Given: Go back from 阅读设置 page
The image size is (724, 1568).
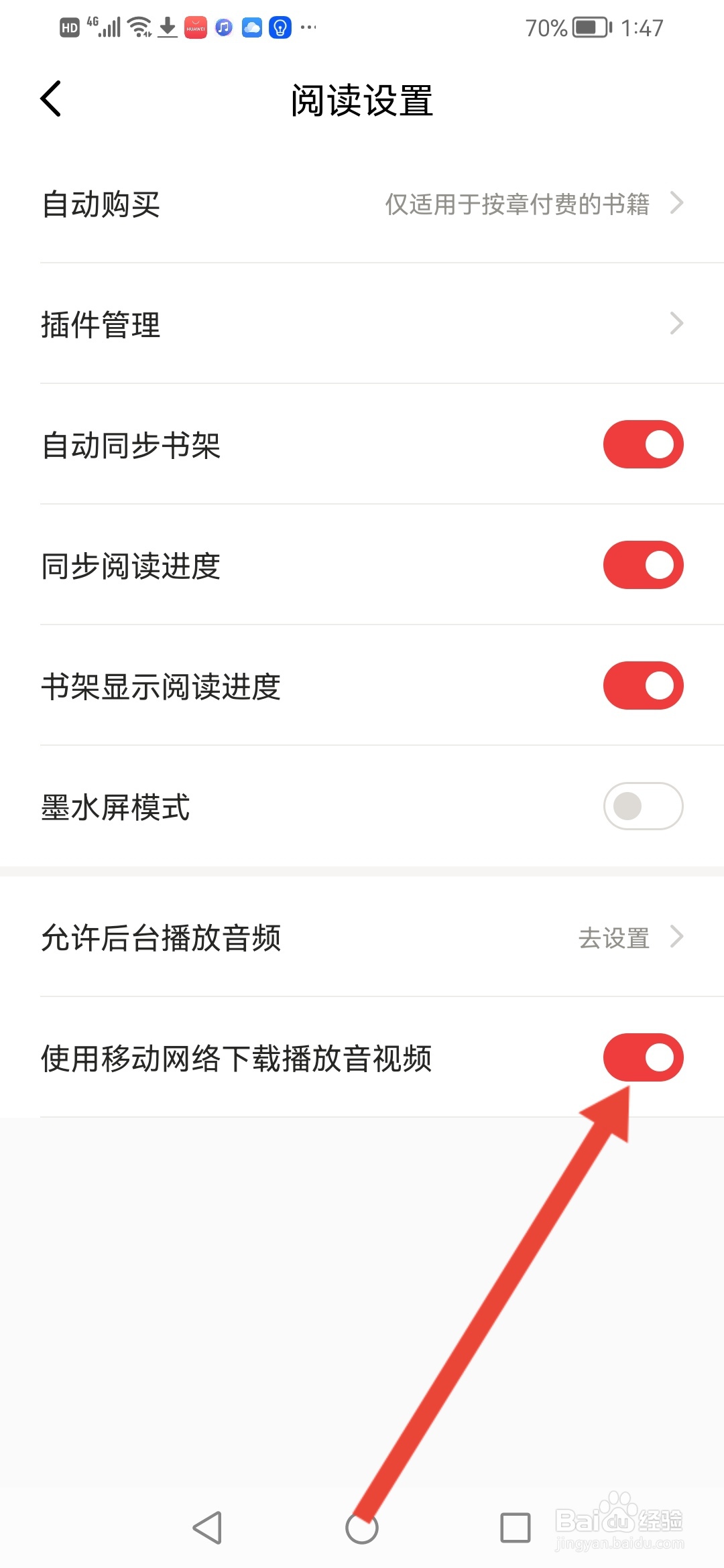Looking at the screenshot, I should pyautogui.click(x=51, y=99).
